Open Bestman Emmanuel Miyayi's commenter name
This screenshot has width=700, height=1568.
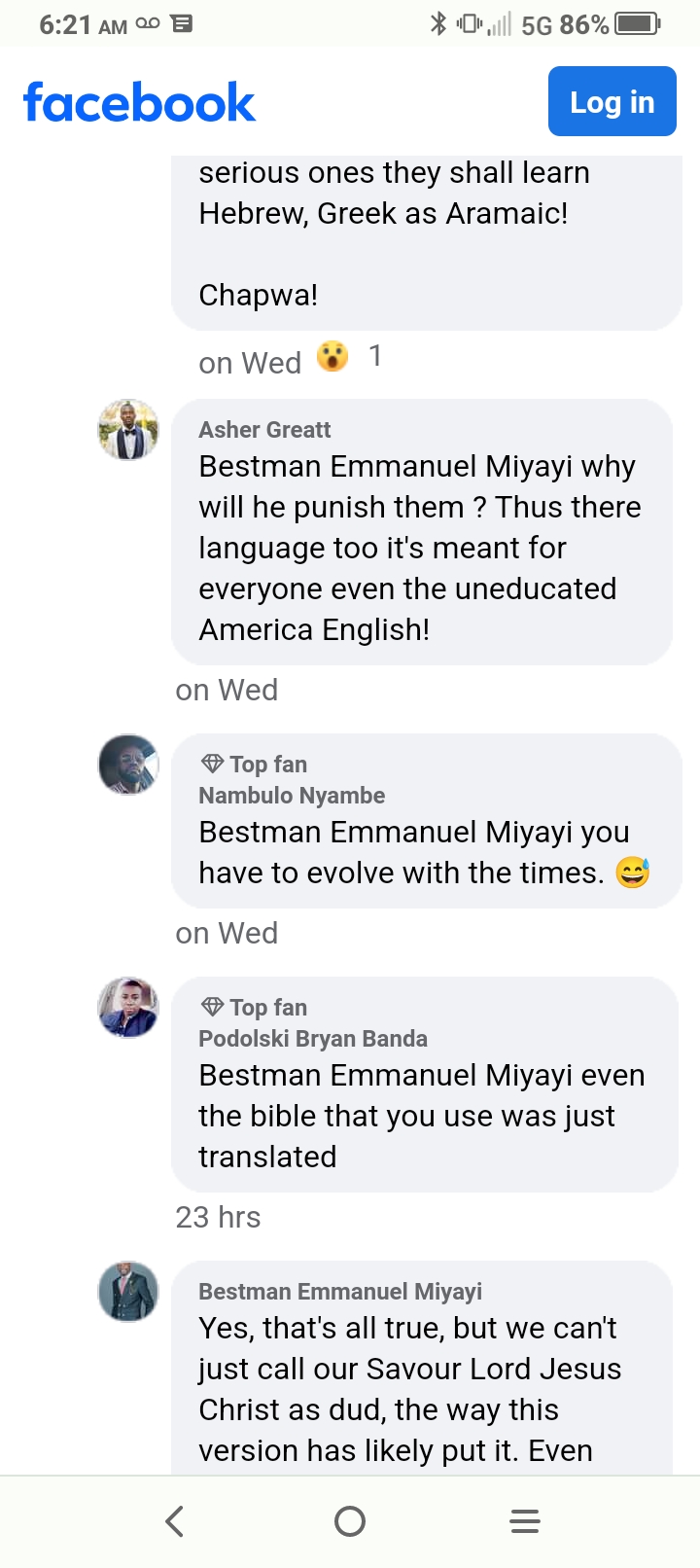point(339,1292)
